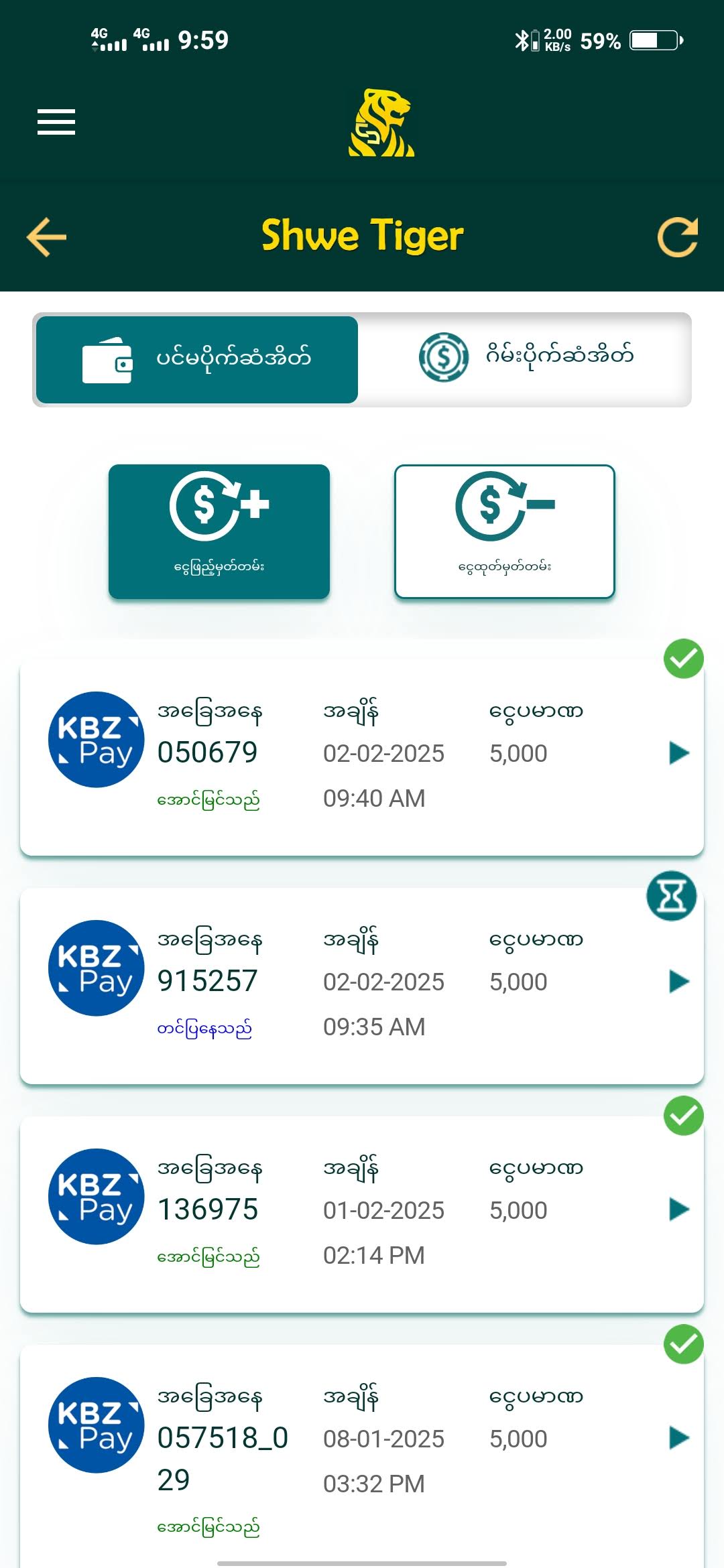The width and height of the screenshot is (724, 1568).
Task: Switch to the main wallet tab
Action: point(197,360)
